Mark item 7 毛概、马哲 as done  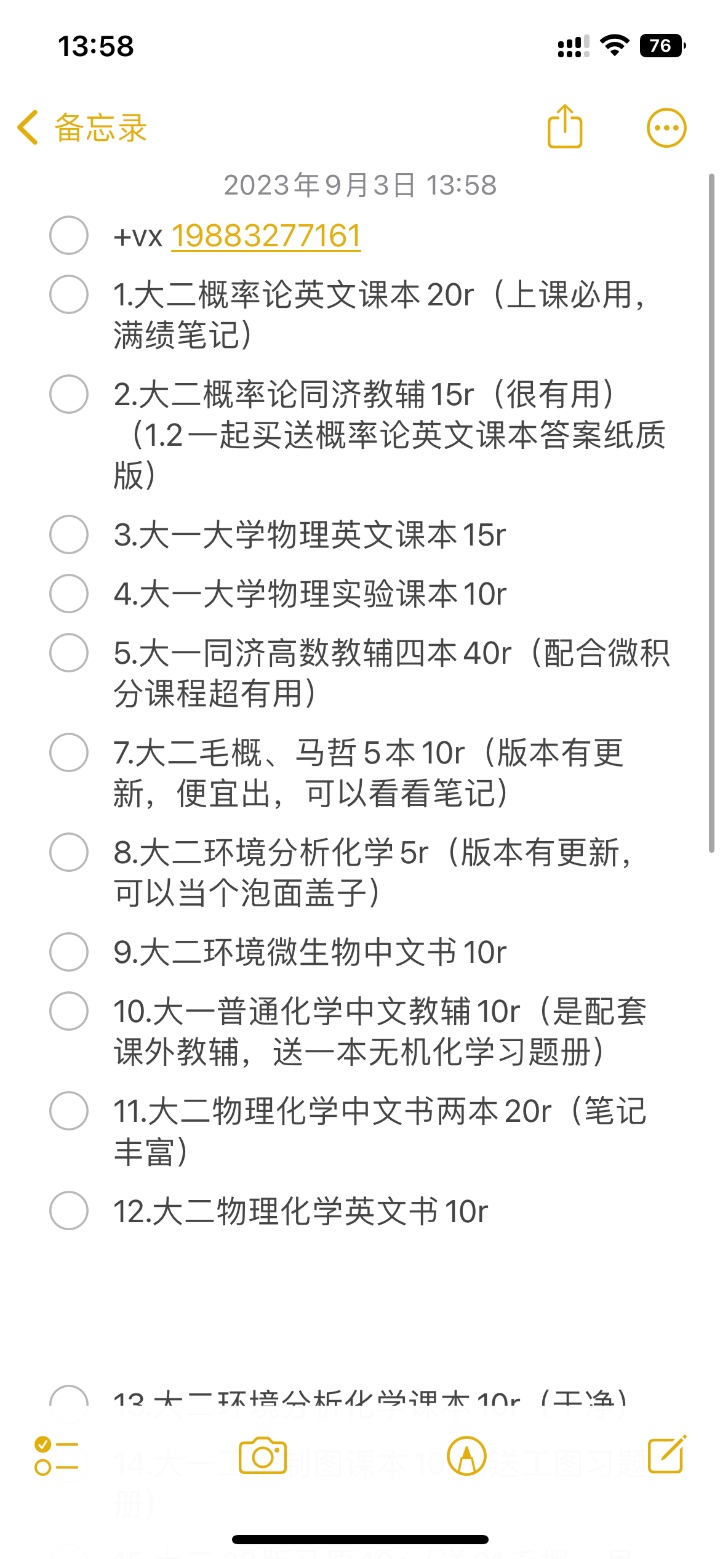pyautogui.click(x=69, y=752)
